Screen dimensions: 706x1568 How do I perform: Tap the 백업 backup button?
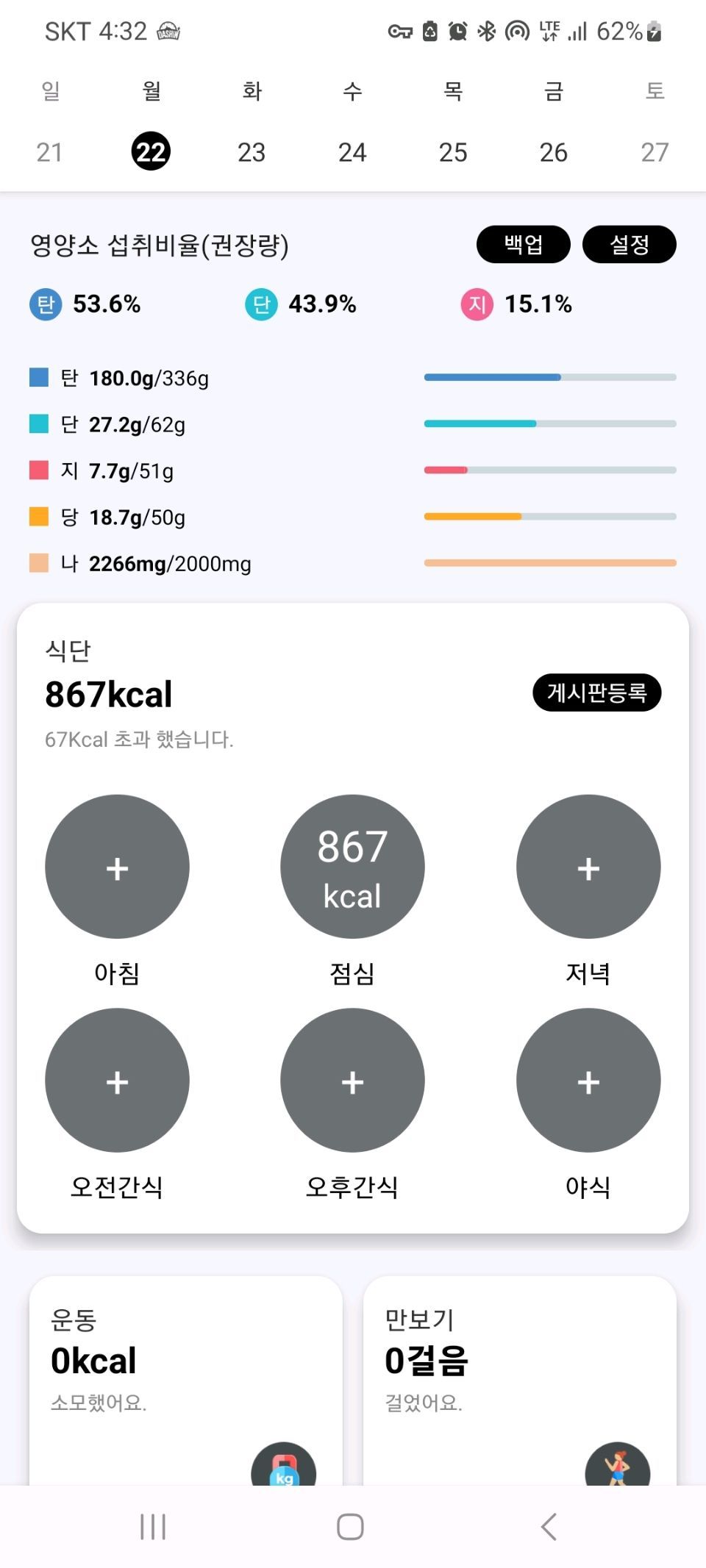coord(523,244)
